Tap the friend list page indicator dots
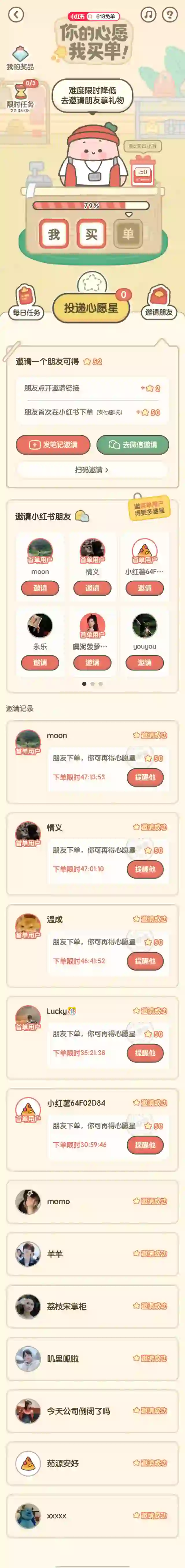This screenshot has width=185, height=1568. (x=92, y=684)
